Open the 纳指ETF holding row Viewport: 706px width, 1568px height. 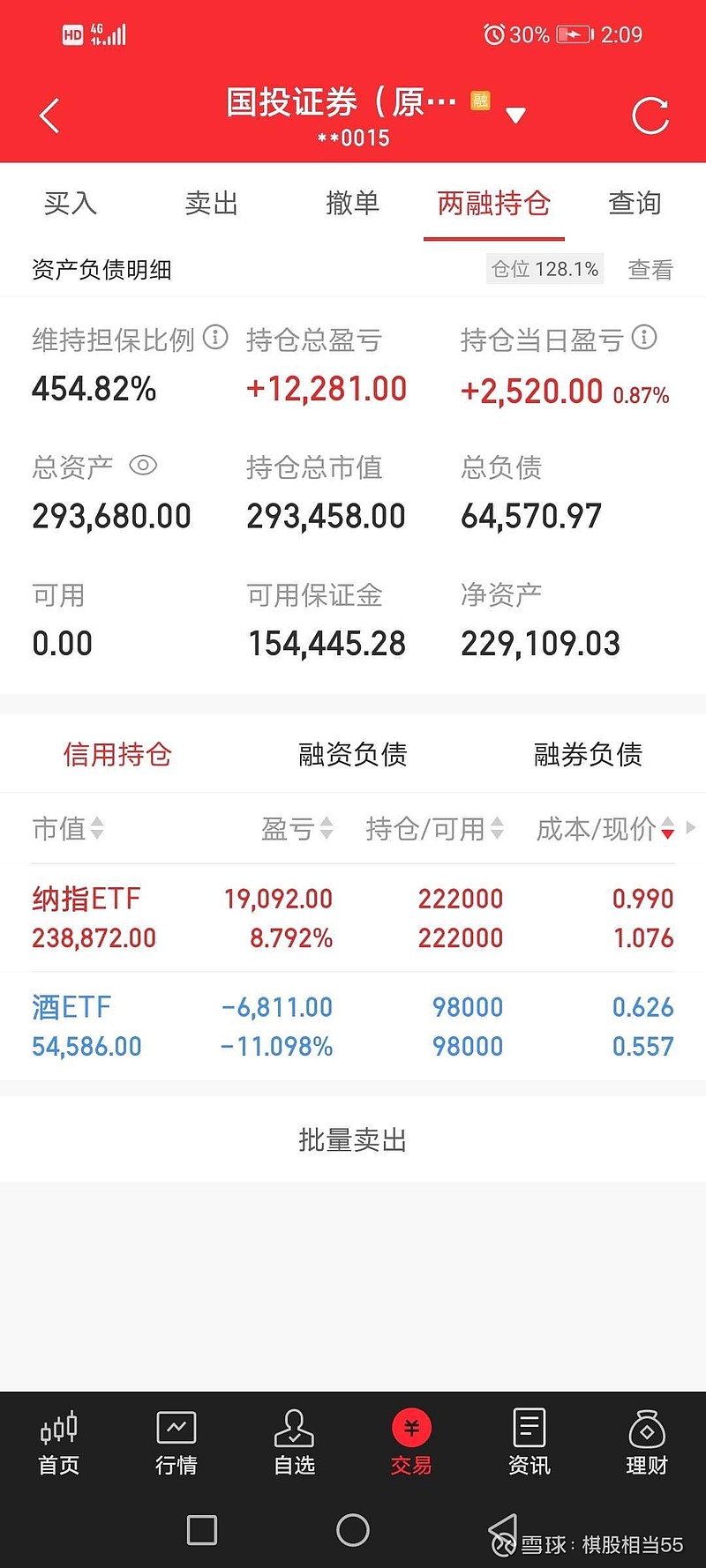[x=352, y=918]
